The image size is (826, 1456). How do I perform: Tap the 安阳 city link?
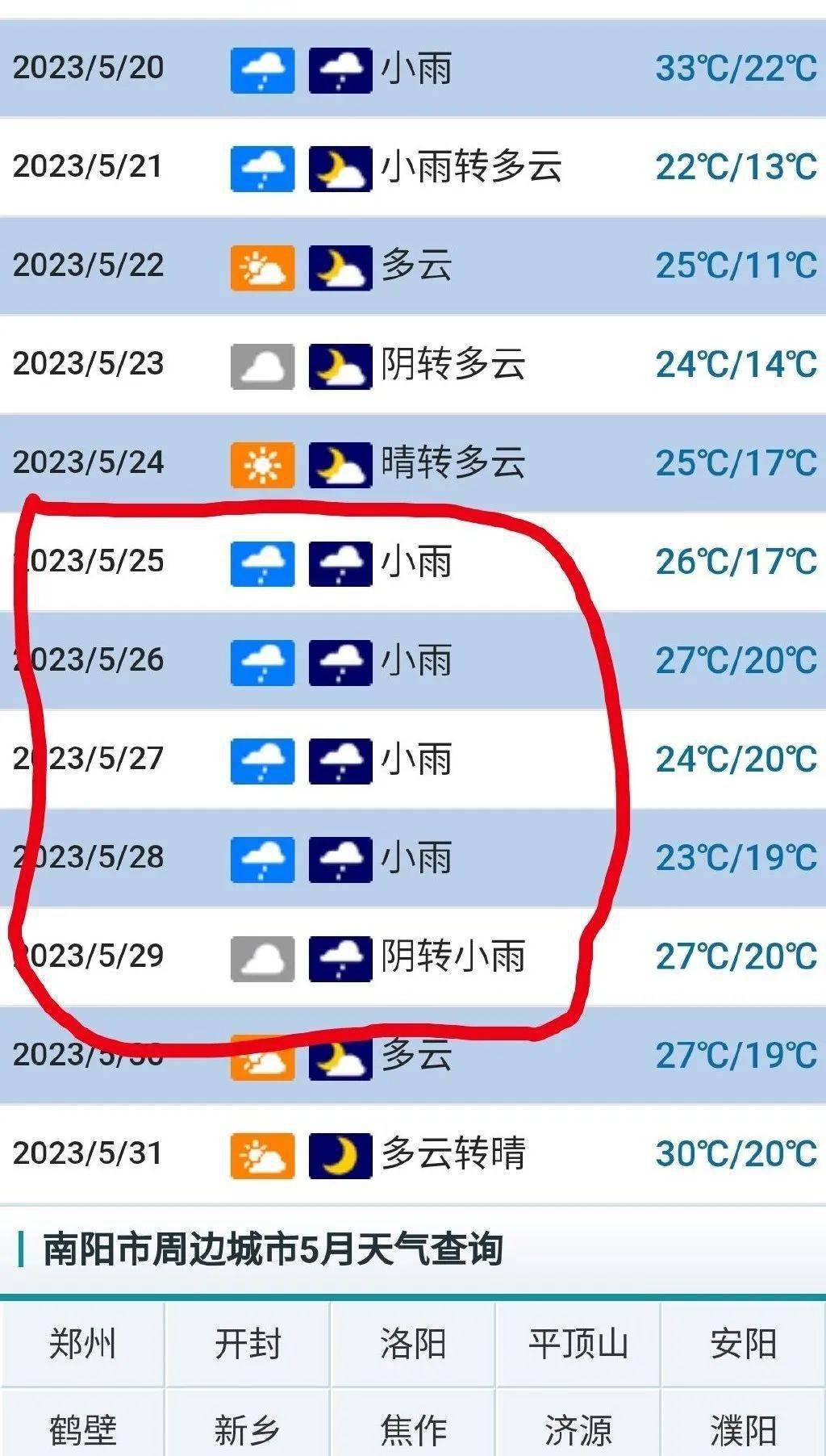[743, 1344]
